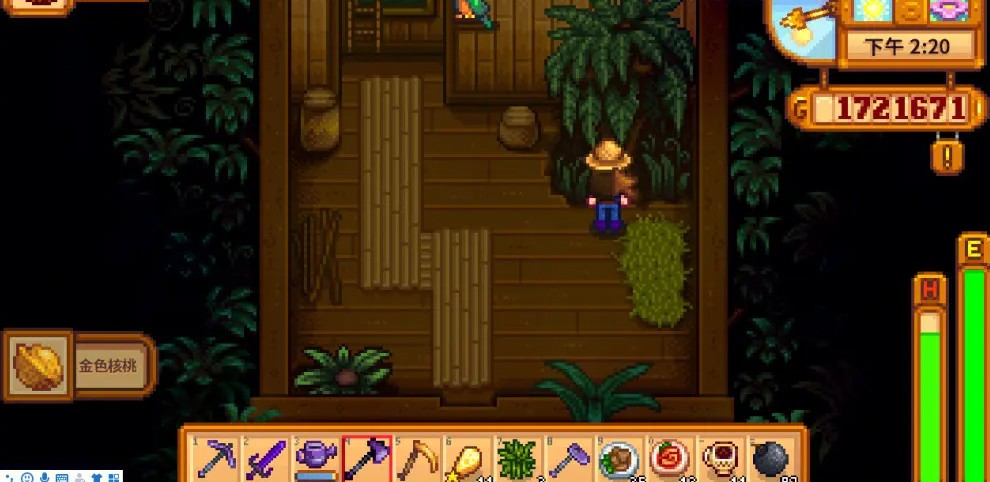Select the pickaxe in toolbar slot 1
990x482 pixels.
tap(215, 460)
